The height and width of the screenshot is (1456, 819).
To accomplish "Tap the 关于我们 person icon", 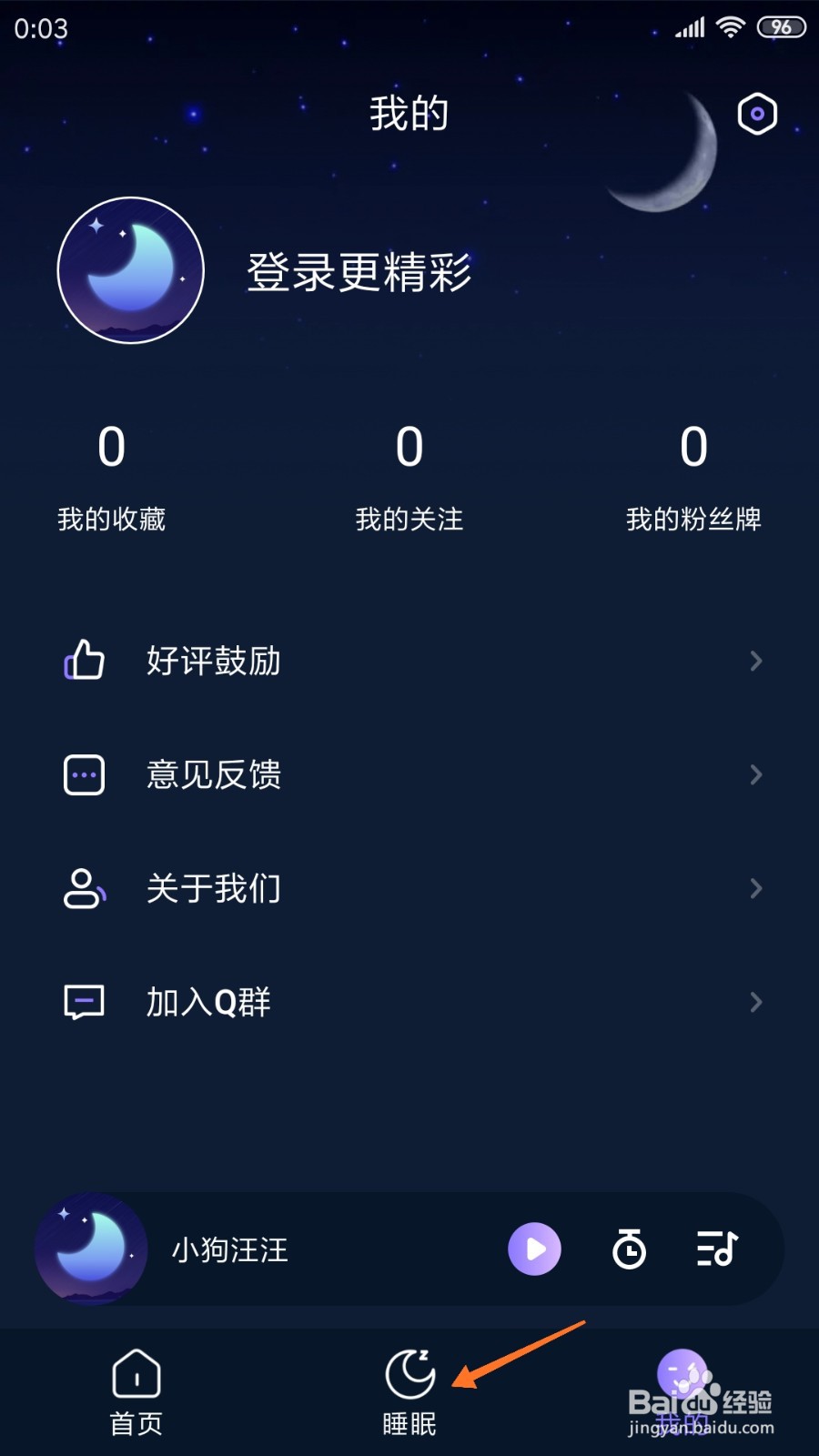I will (x=84, y=889).
